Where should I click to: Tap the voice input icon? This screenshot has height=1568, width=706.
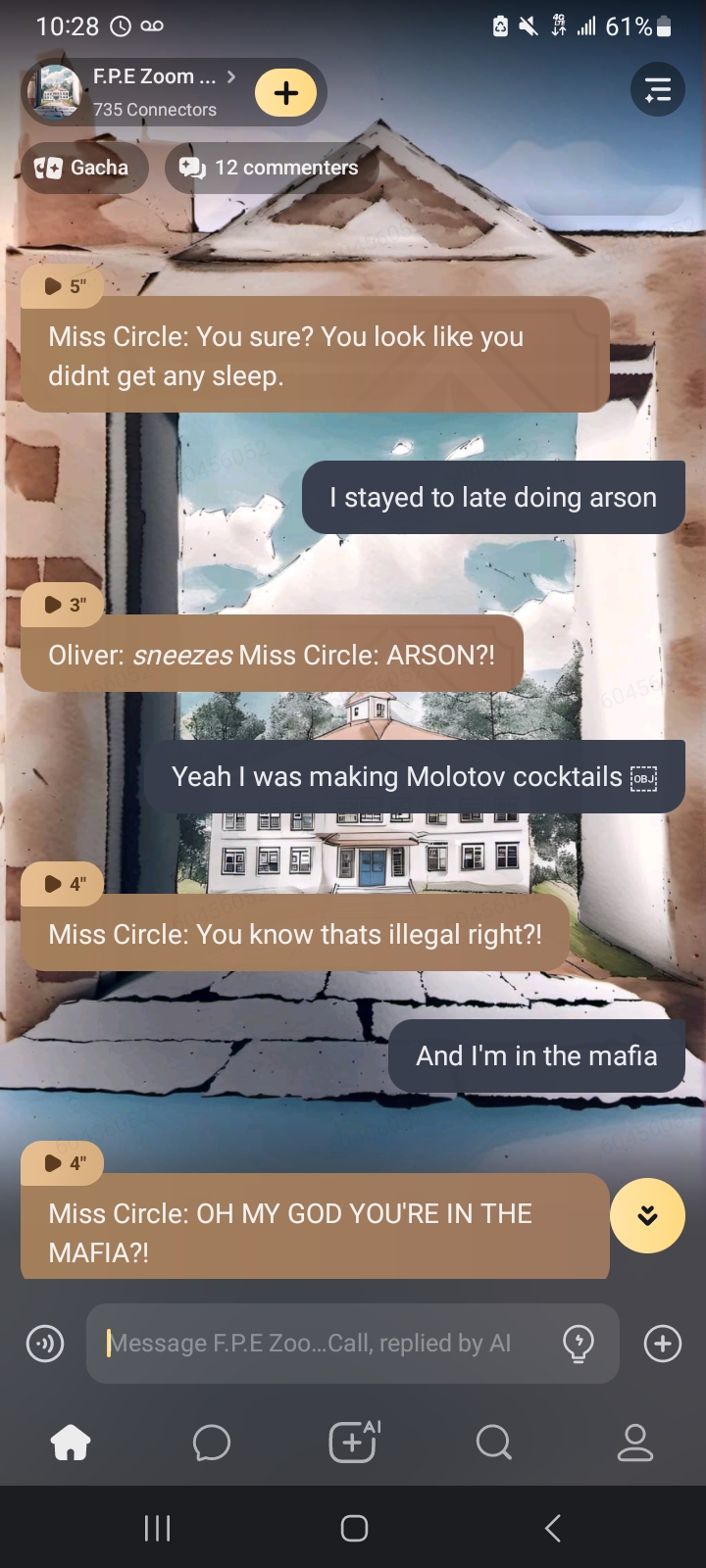point(45,1344)
